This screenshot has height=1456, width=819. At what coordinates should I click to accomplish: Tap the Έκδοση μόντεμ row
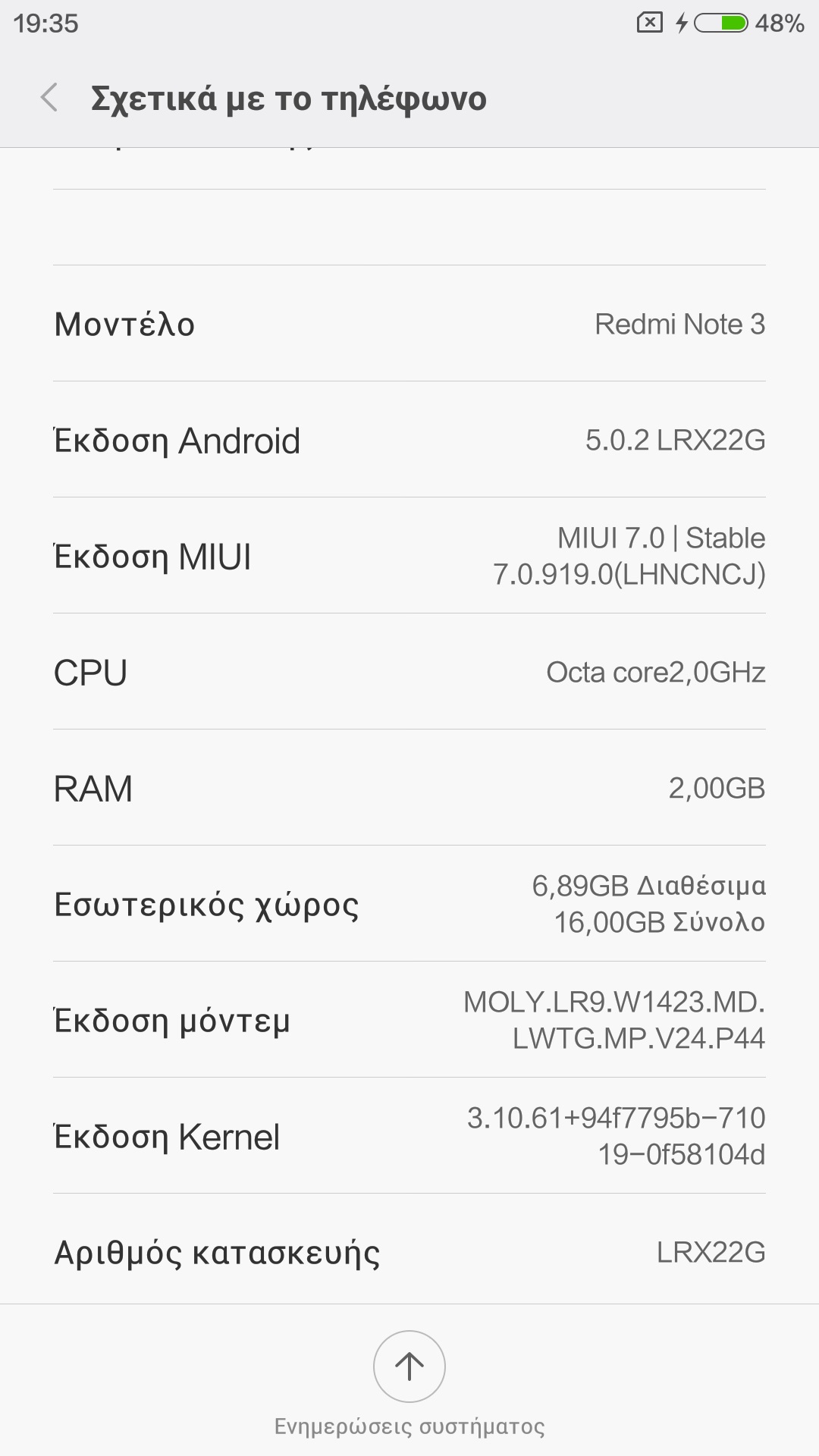point(409,1020)
